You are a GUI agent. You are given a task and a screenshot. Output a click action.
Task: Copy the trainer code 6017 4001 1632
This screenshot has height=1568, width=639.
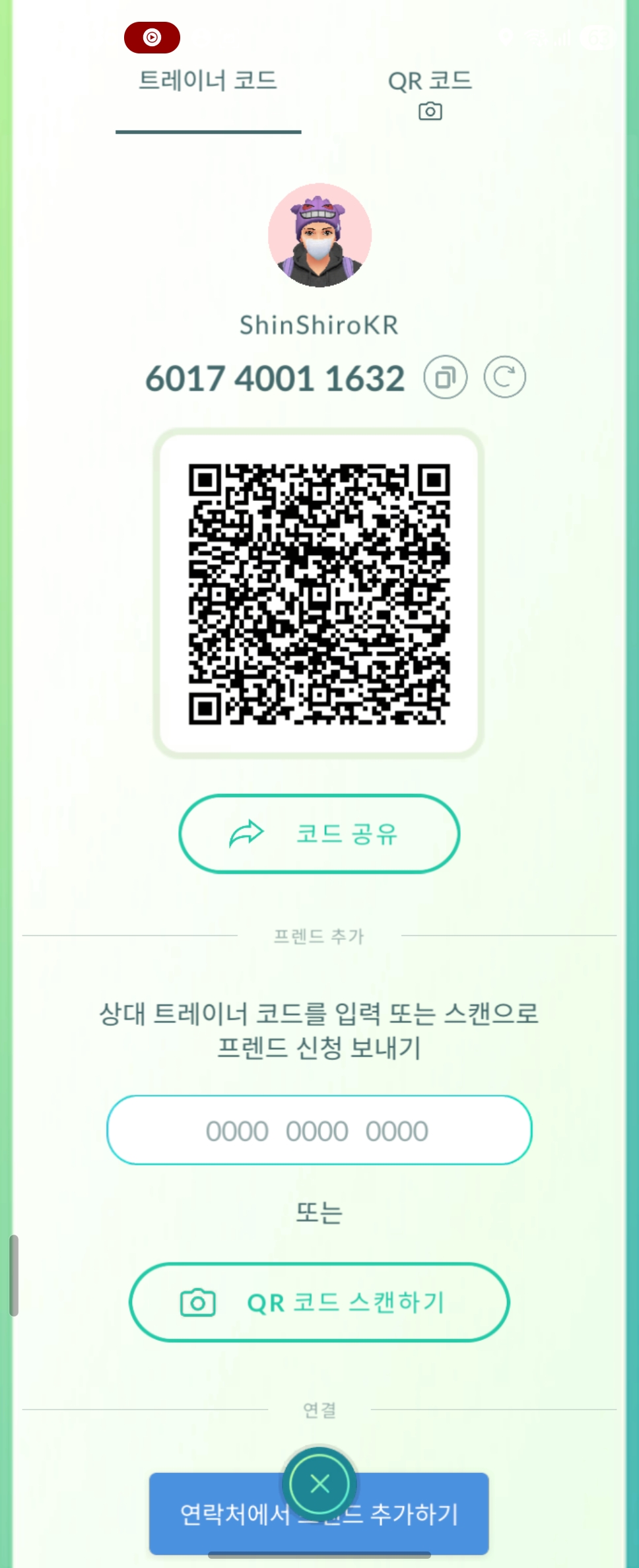(446, 377)
